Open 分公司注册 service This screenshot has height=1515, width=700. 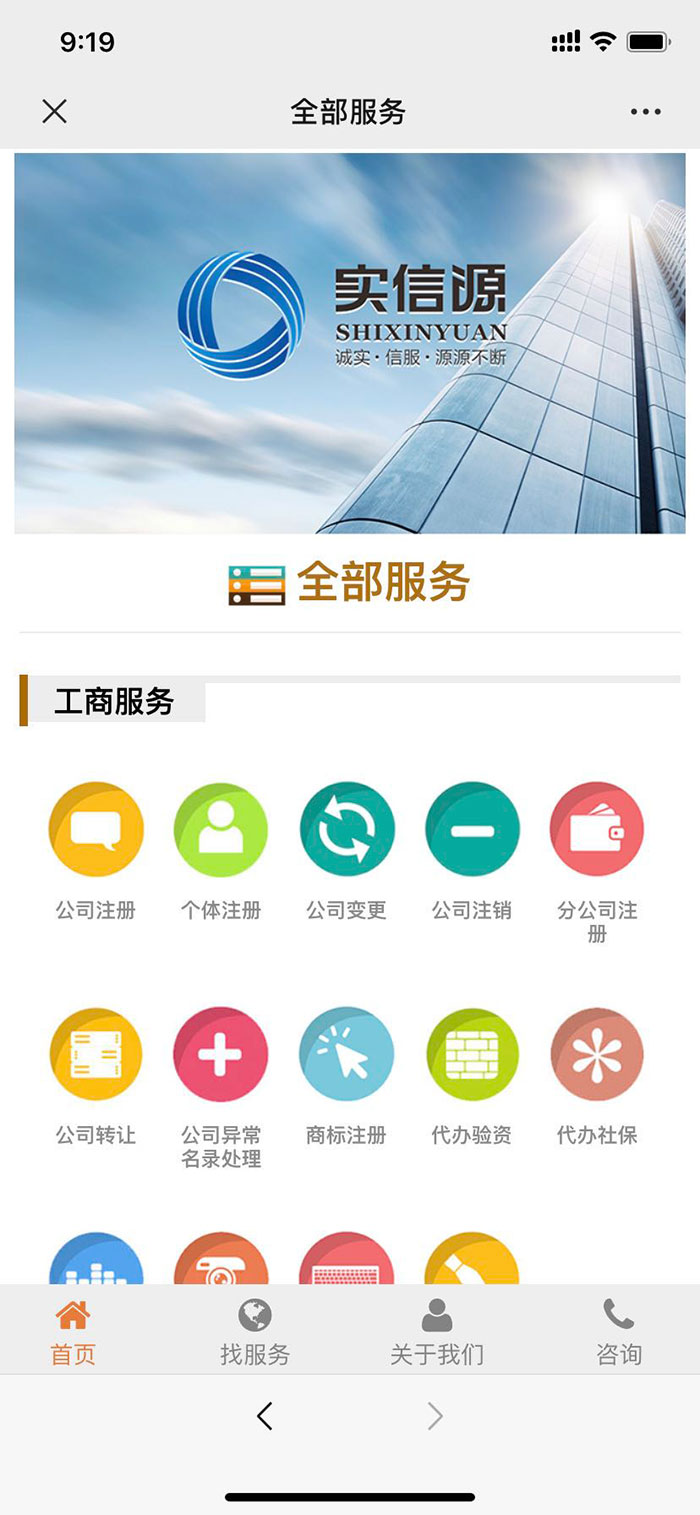597,830
